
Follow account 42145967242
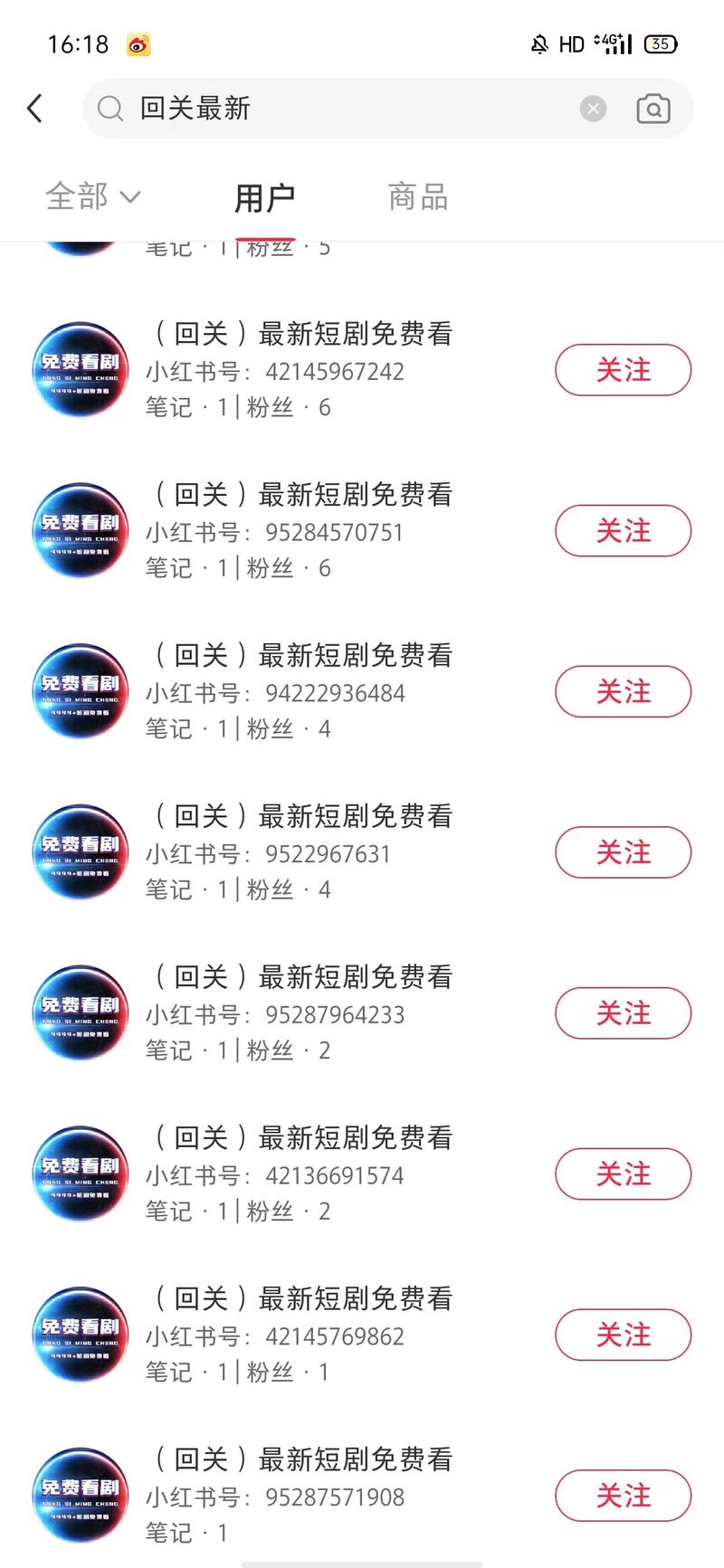(623, 370)
